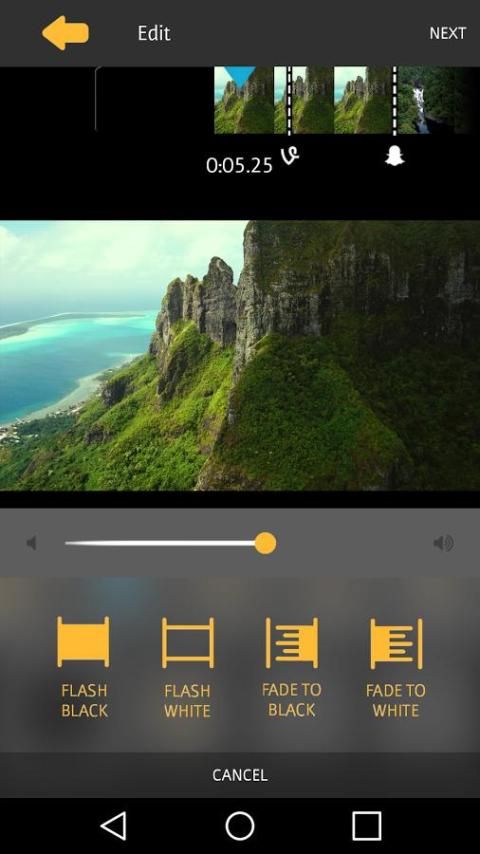Tap the loud speaker icon for maximum volume
Image resolution: width=480 pixels, height=854 pixels.
coord(443,543)
